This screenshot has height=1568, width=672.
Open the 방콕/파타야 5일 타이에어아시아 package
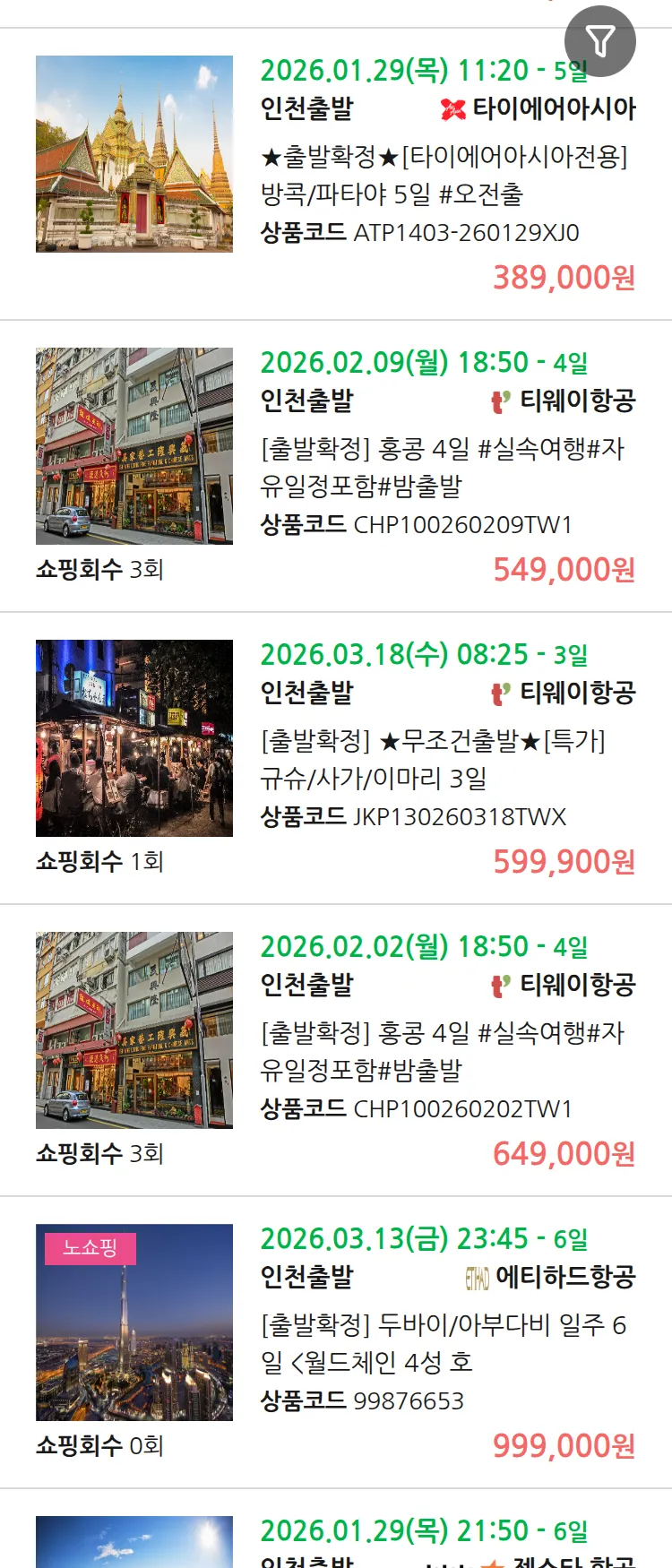point(443,176)
